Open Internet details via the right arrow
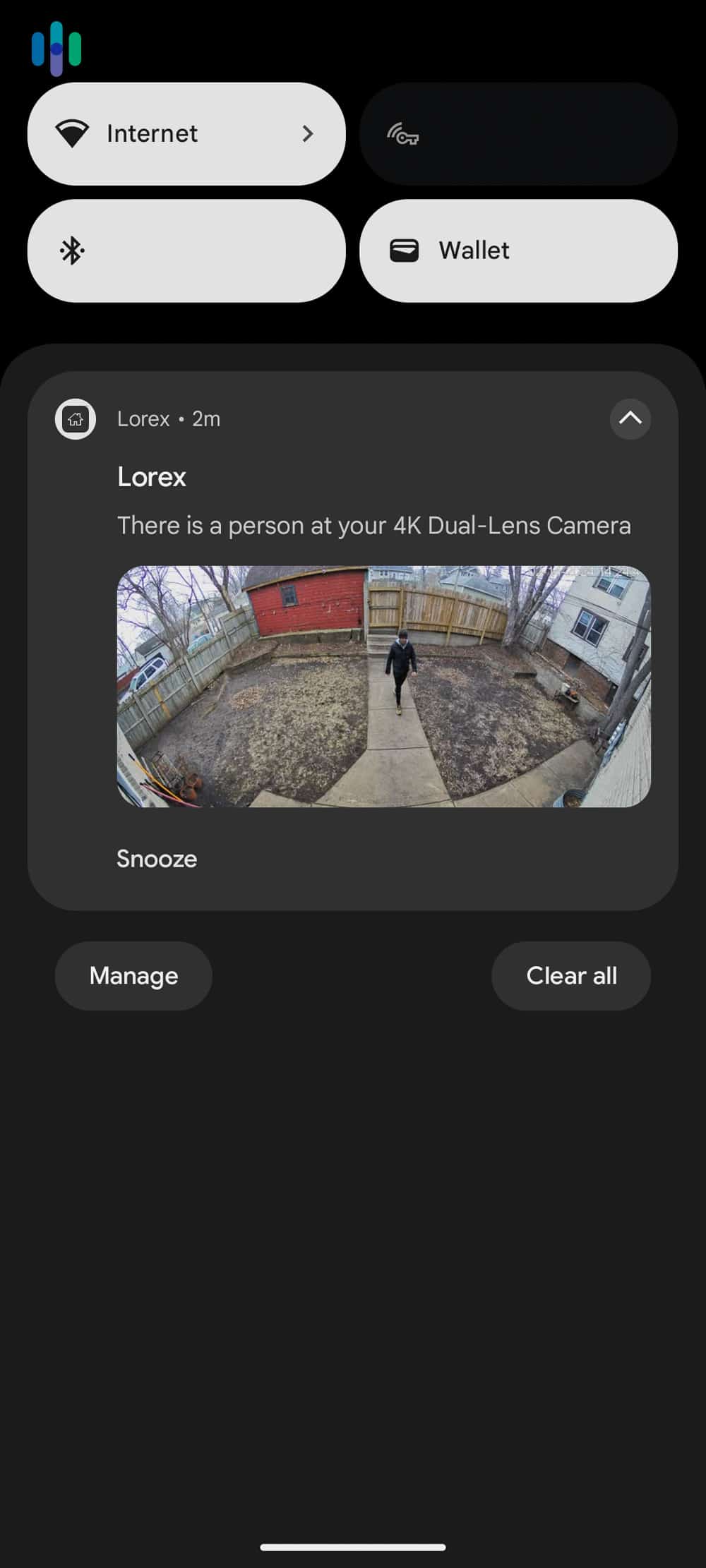Viewport: 706px width, 1568px height. [307, 133]
